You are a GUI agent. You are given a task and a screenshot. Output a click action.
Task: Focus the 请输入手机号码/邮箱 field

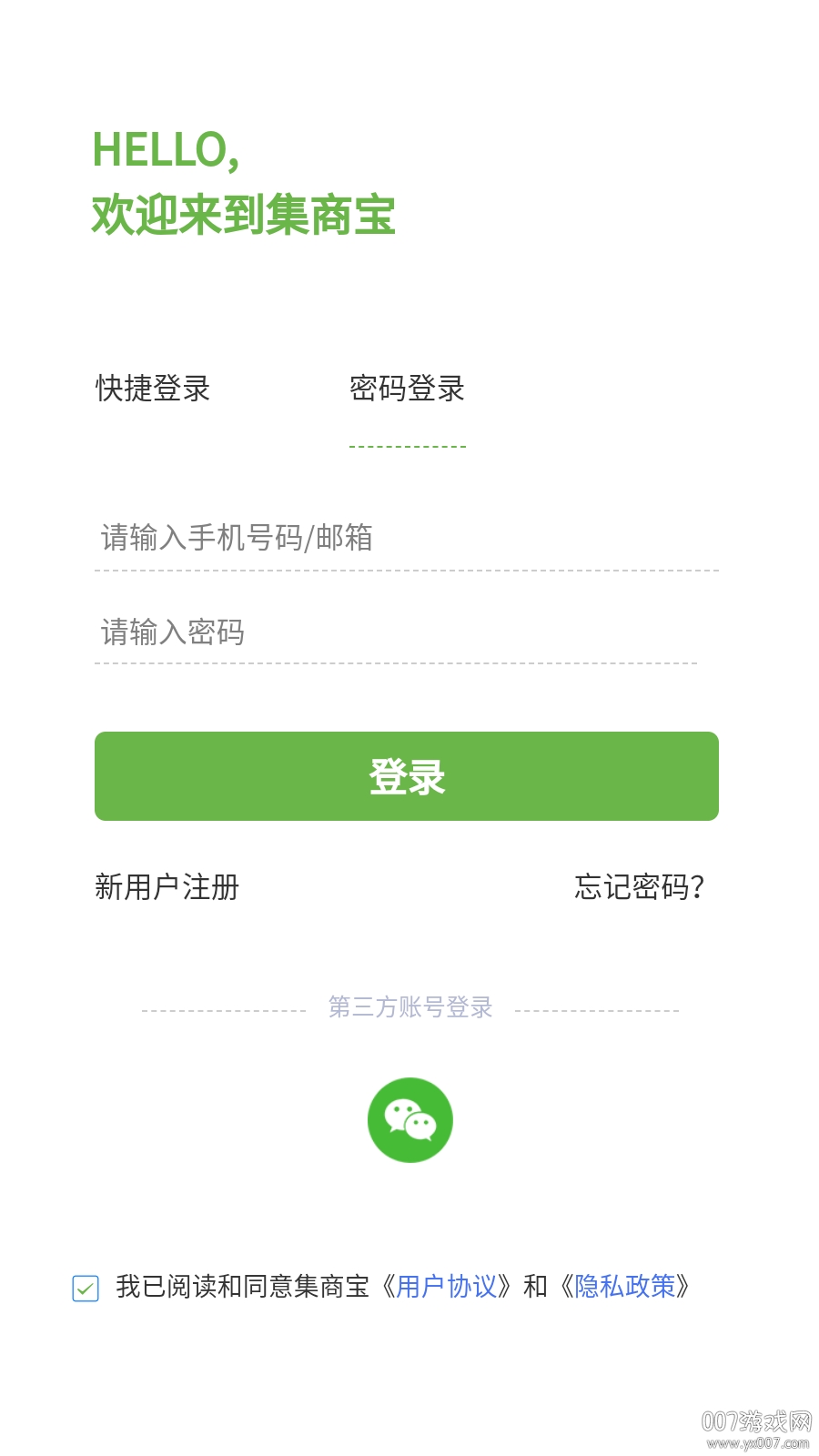click(405, 538)
